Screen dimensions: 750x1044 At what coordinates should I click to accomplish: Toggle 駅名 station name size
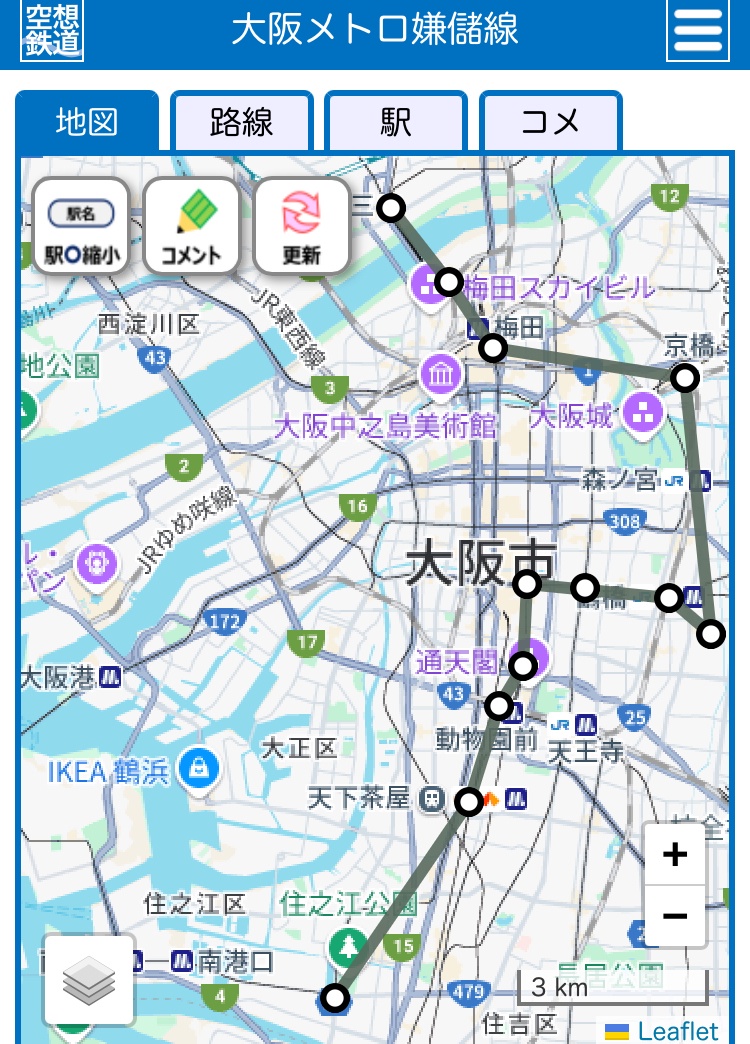coord(81,226)
